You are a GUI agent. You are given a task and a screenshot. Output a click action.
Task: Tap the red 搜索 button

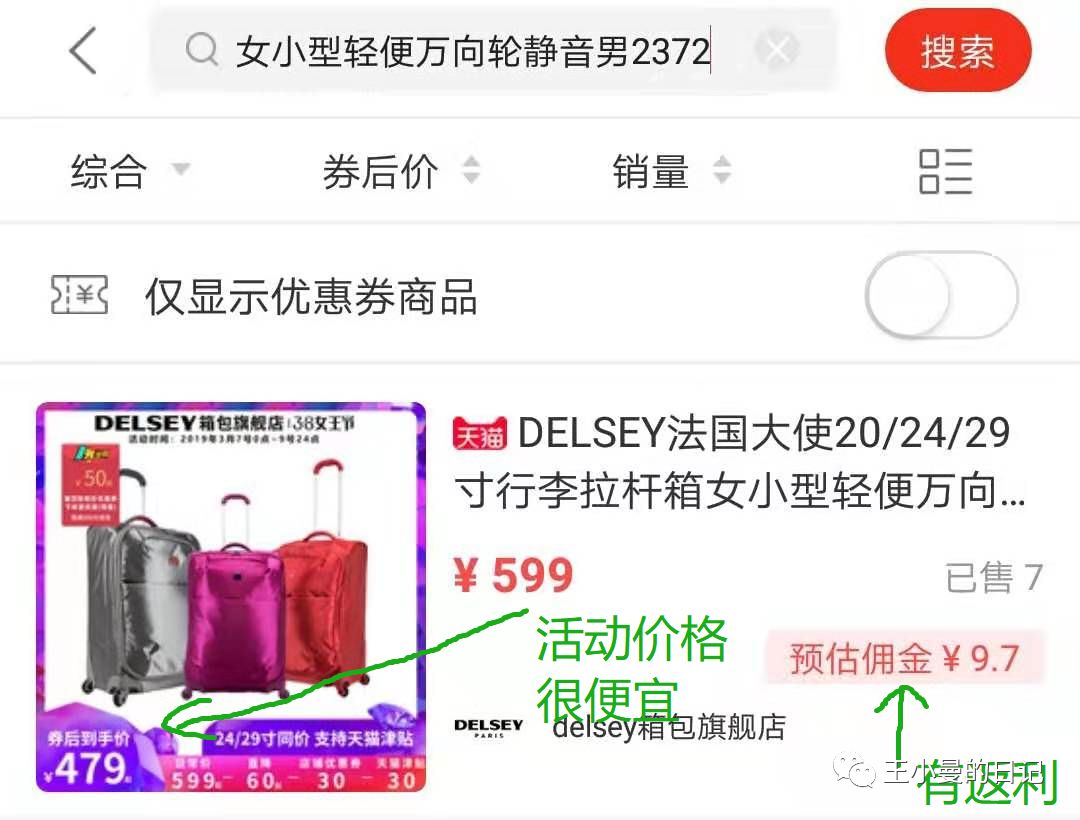(957, 50)
